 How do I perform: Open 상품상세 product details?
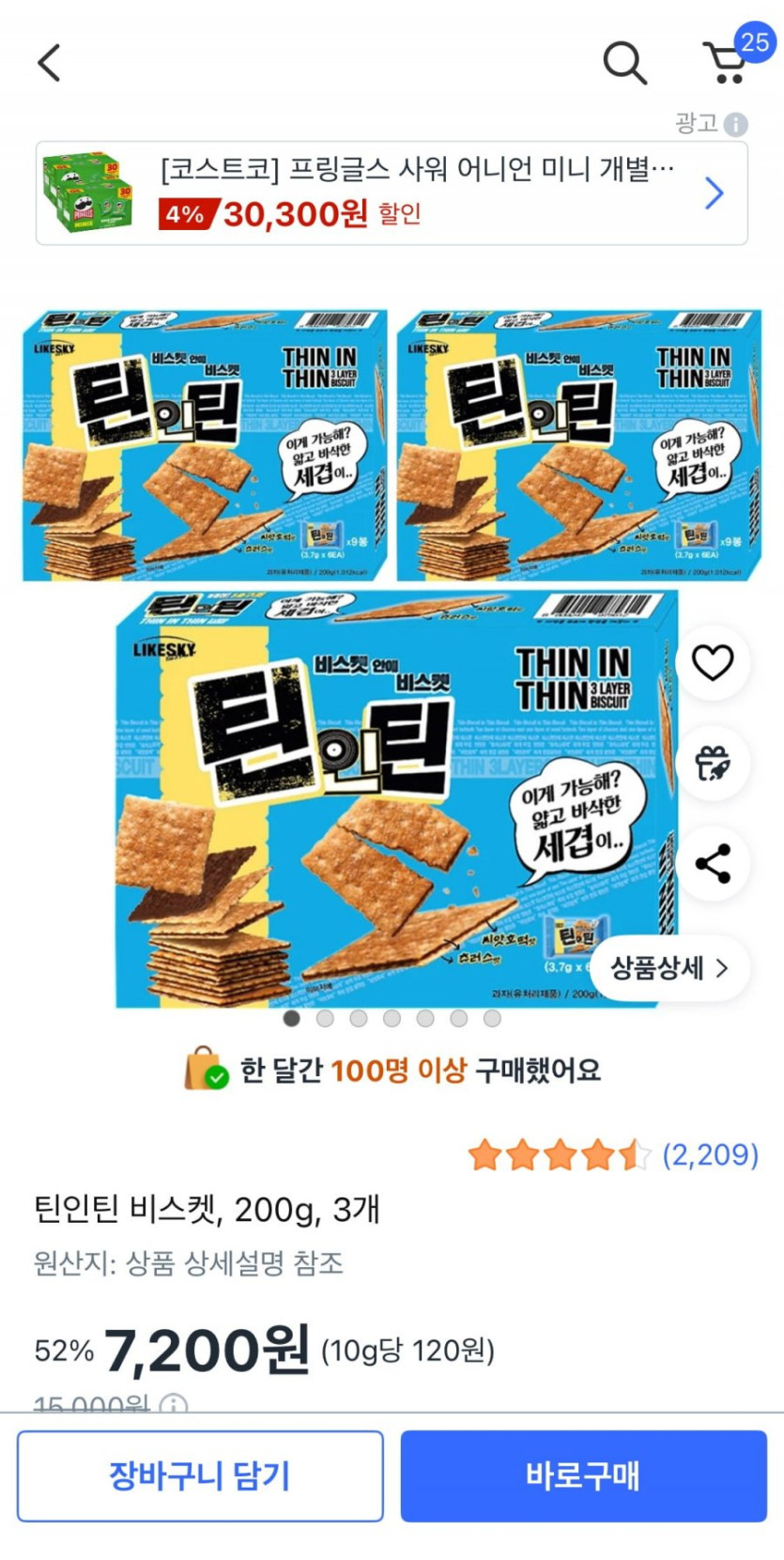[x=669, y=968]
